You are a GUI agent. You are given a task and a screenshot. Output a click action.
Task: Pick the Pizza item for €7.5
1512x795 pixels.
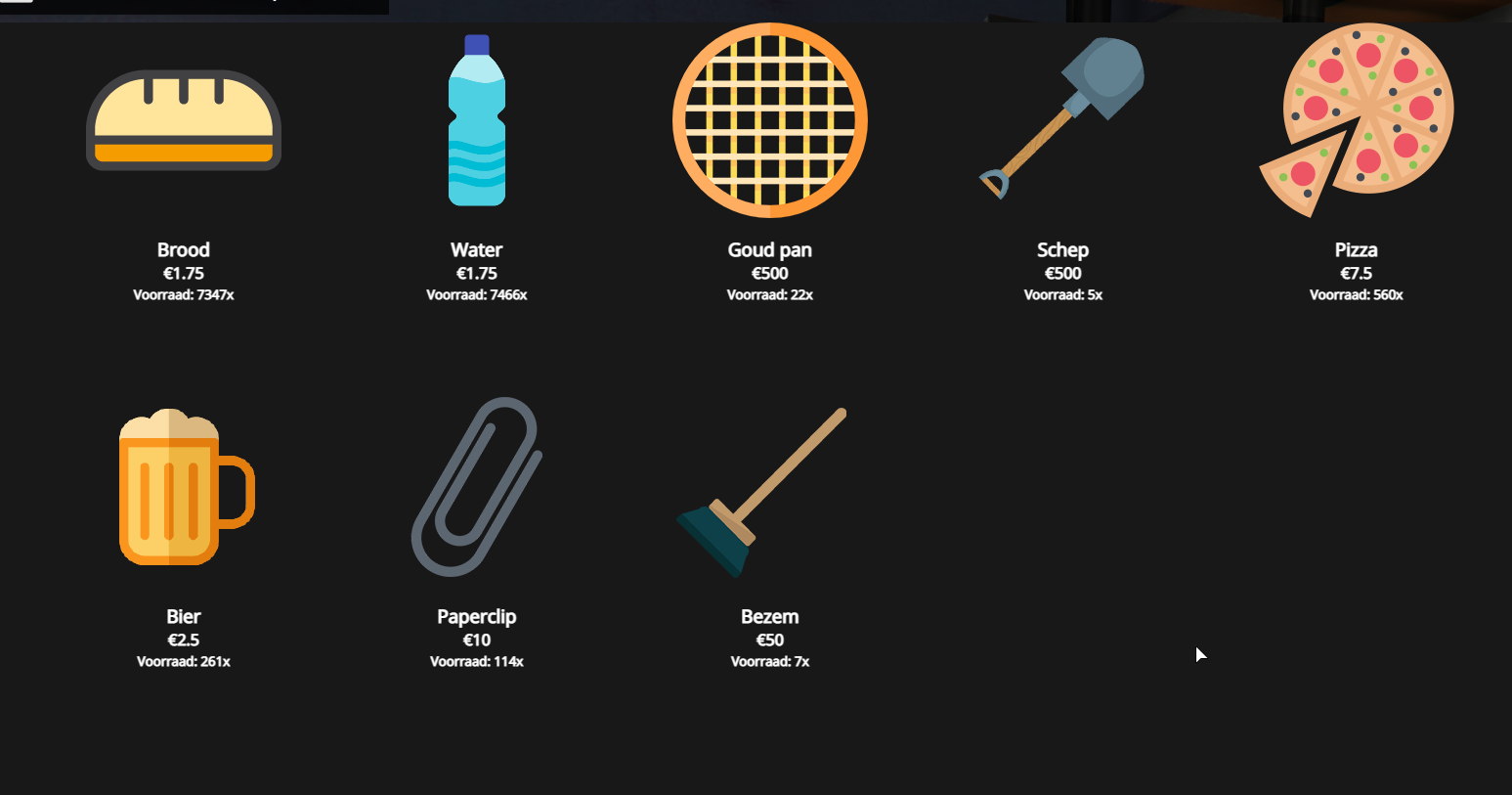click(1357, 120)
